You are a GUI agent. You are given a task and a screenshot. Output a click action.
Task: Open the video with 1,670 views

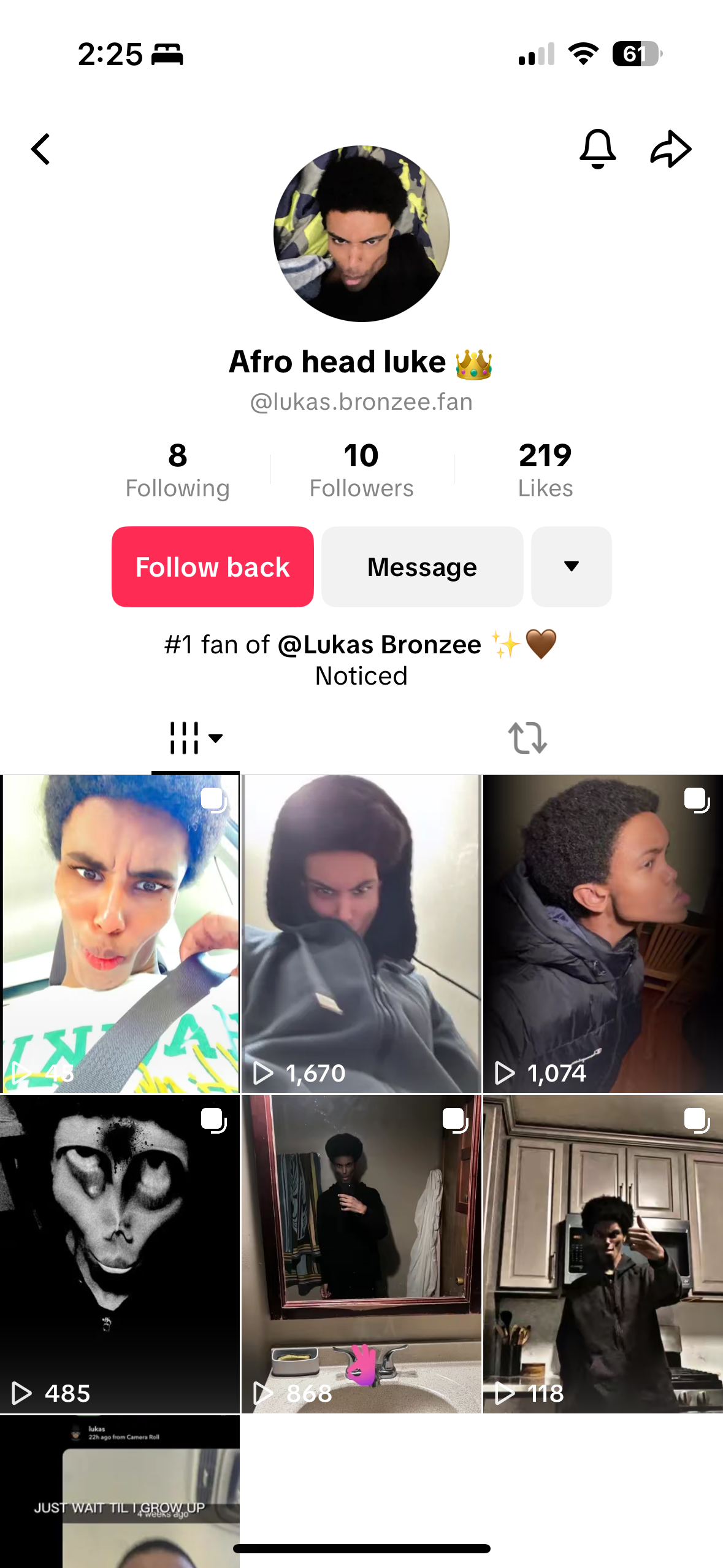[x=361, y=932]
